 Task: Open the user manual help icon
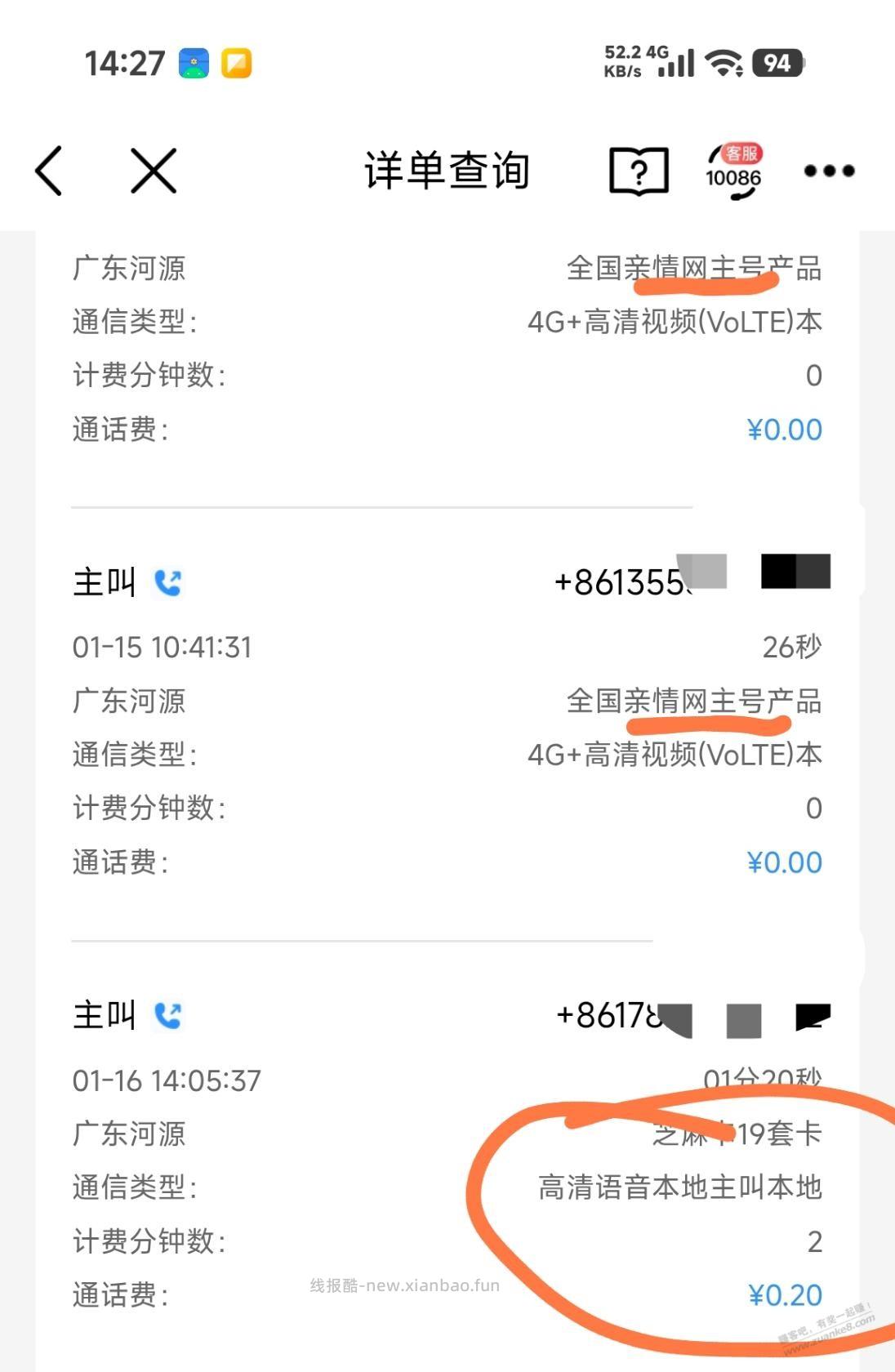point(639,170)
